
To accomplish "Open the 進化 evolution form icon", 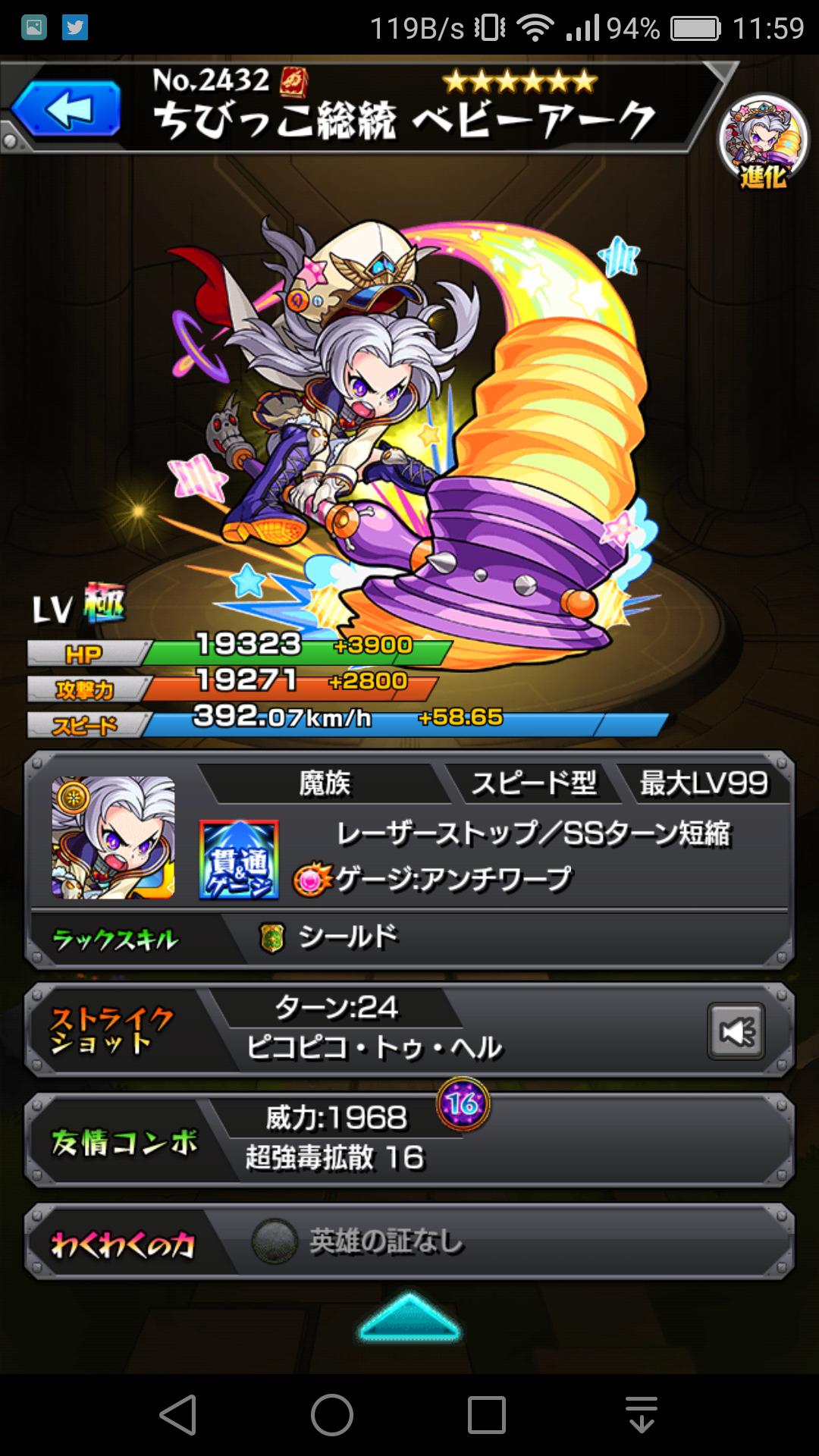I will pos(762,144).
